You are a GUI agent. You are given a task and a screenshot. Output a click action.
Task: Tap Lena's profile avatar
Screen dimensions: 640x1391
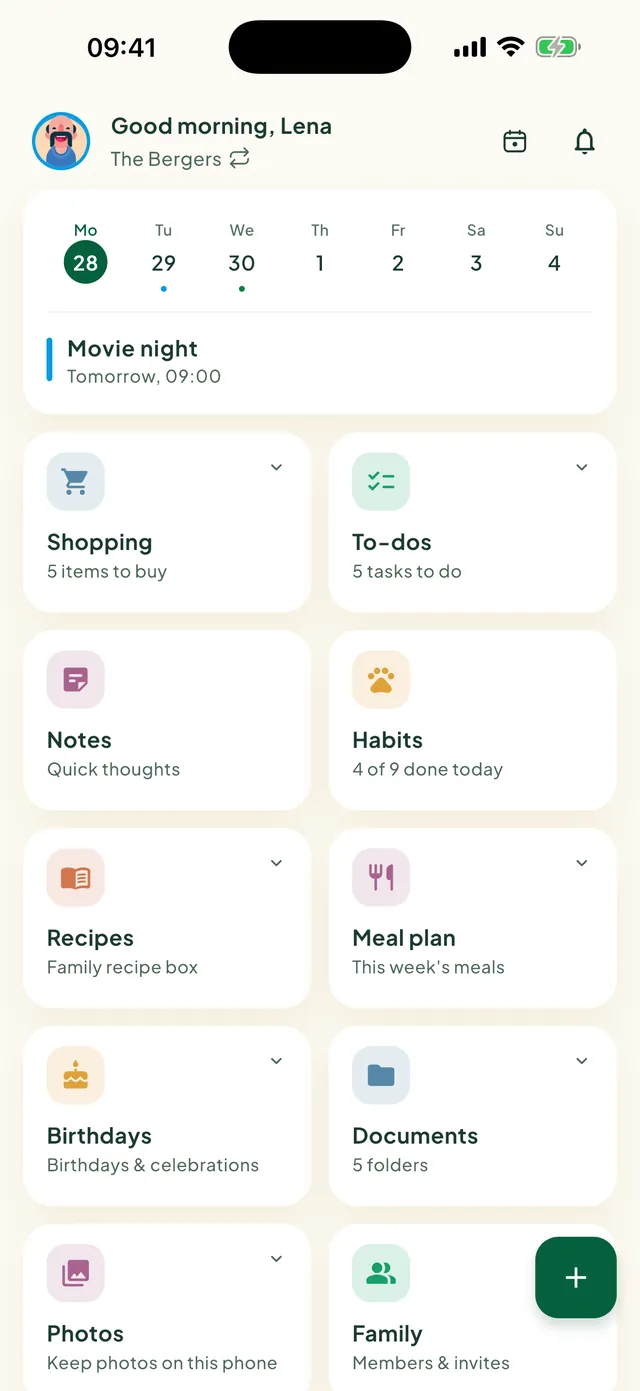(61, 141)
